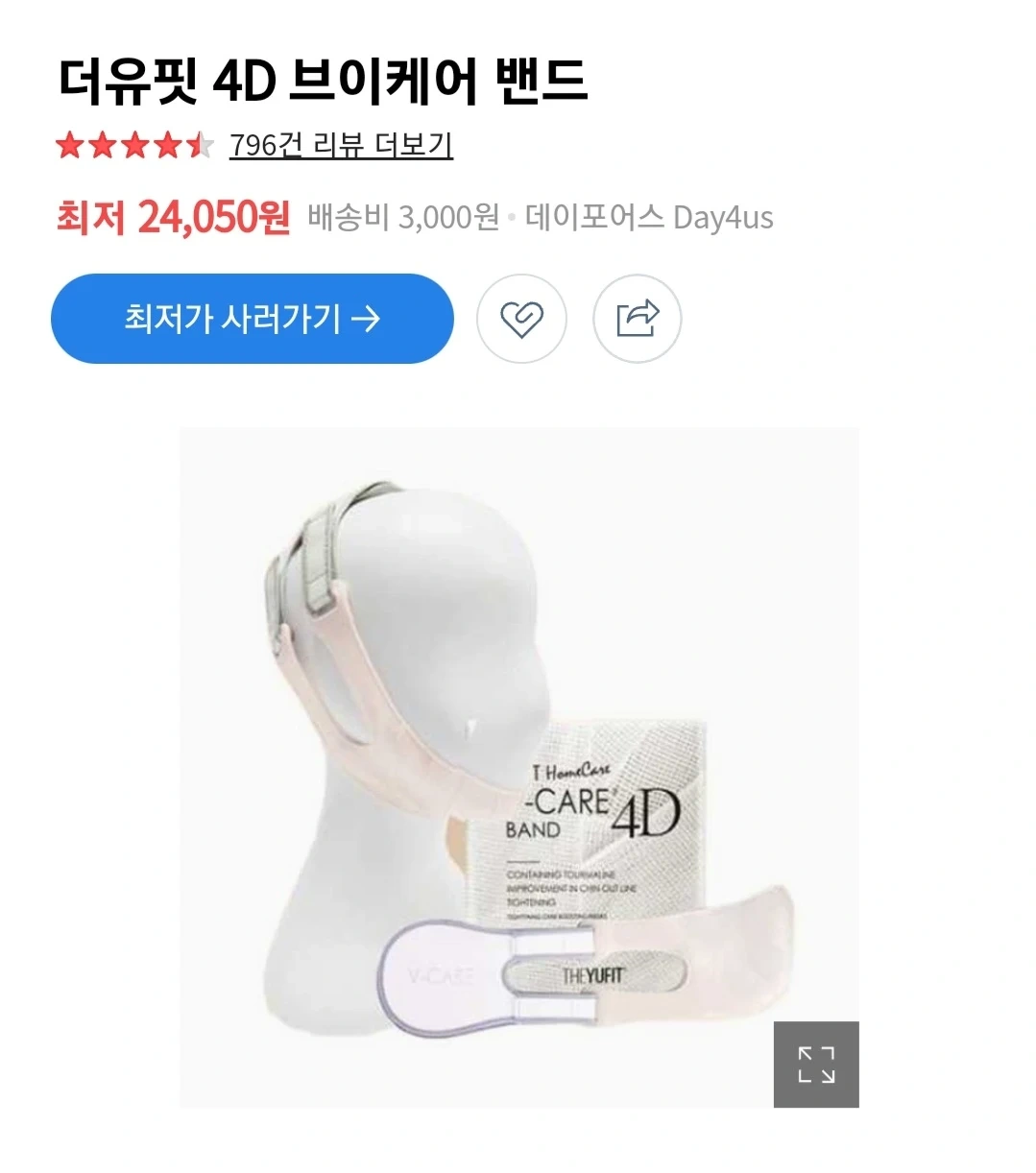The width and height of the screenshot is (1036, 1173).
Task: Share this product
Action: click(x=637, y=319)
